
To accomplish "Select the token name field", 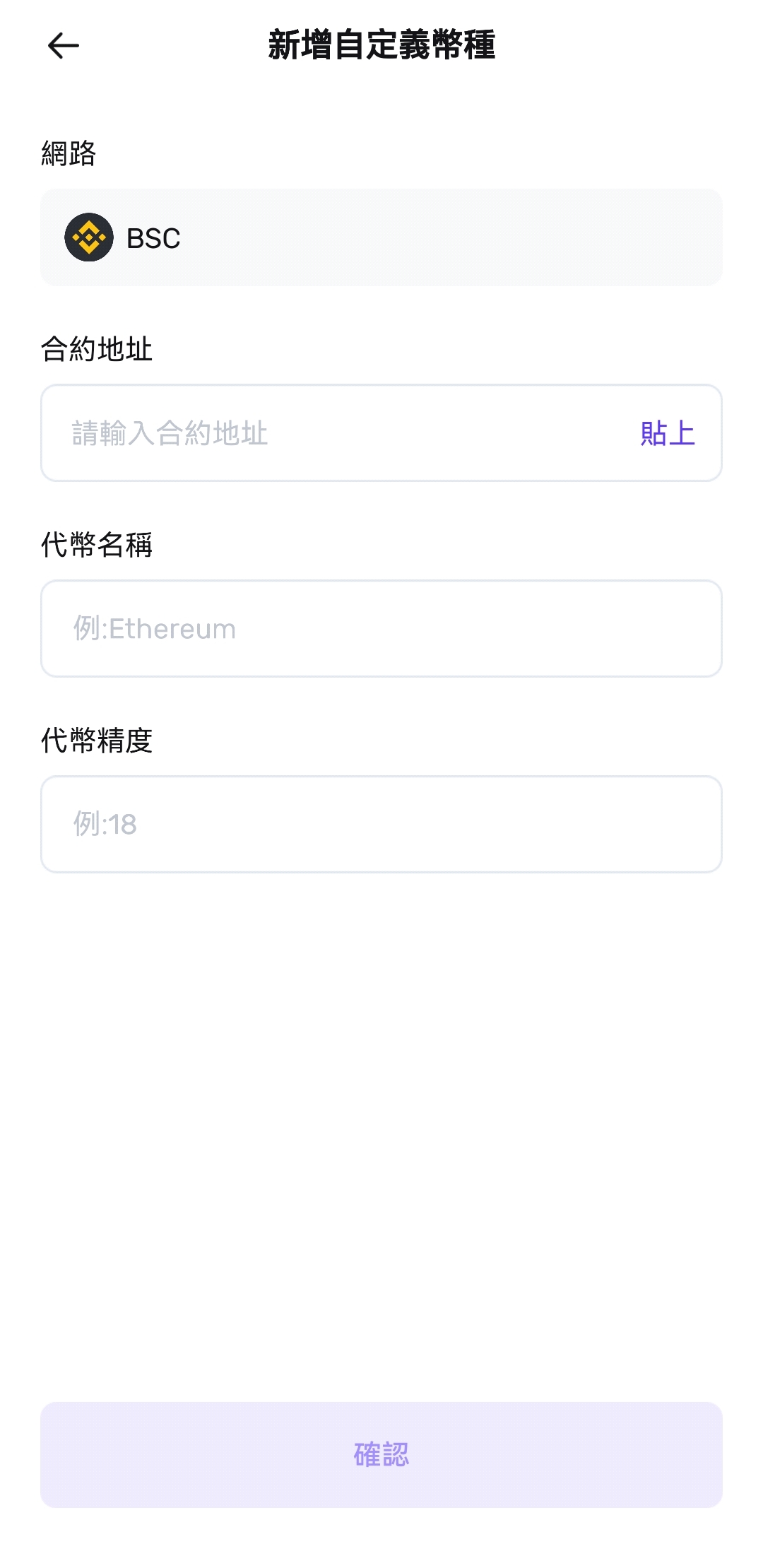I will pos(381,629).
